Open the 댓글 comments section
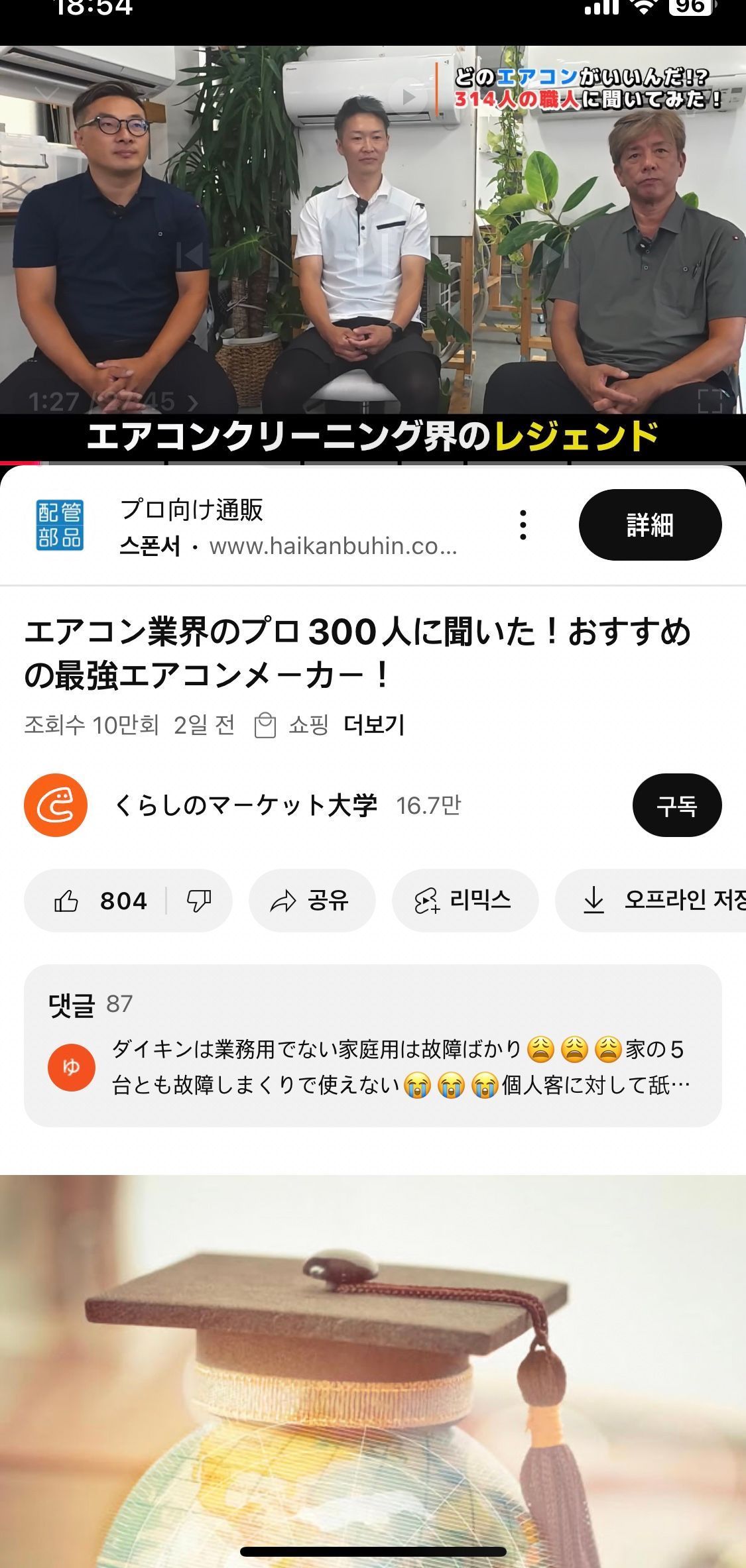This screenshot has width=746, height=1568. point(372,1045)
